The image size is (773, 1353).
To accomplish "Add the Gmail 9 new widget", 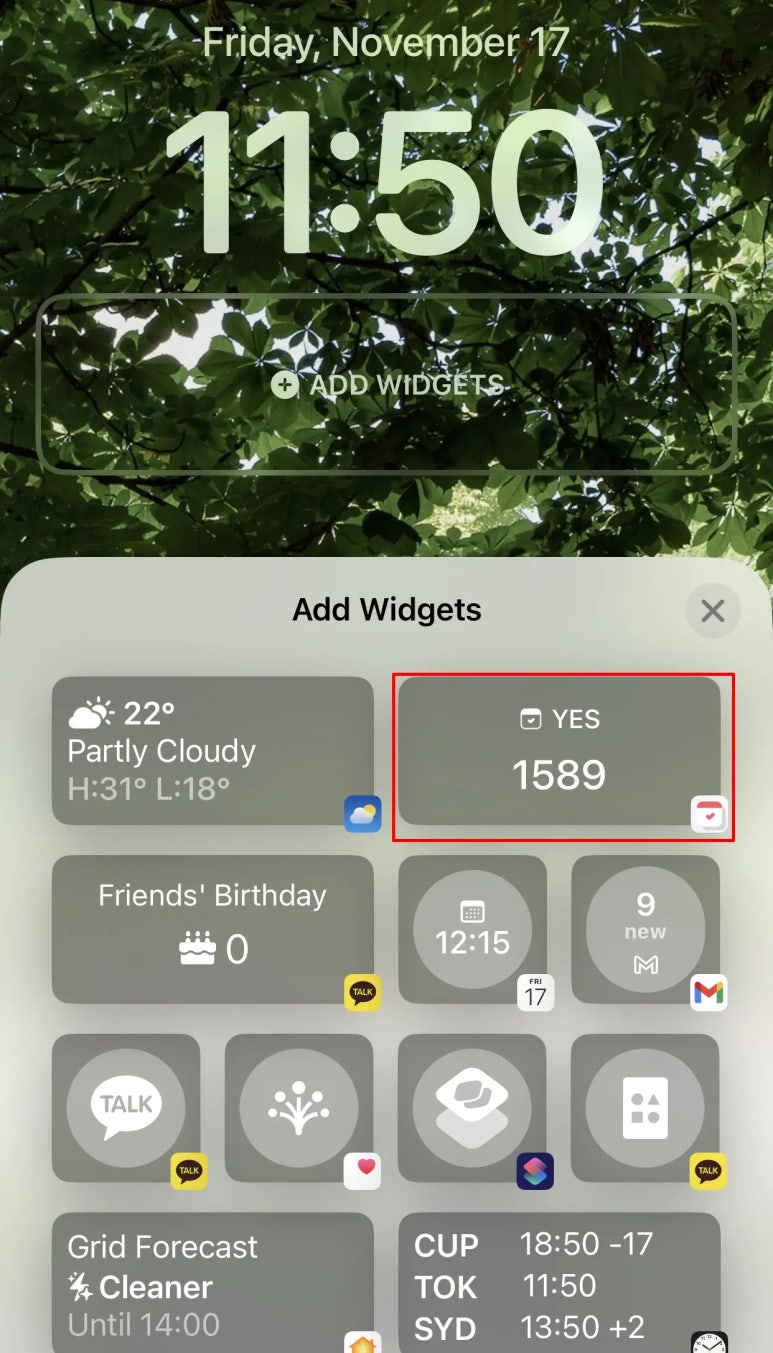I will (x=645, y=929).
